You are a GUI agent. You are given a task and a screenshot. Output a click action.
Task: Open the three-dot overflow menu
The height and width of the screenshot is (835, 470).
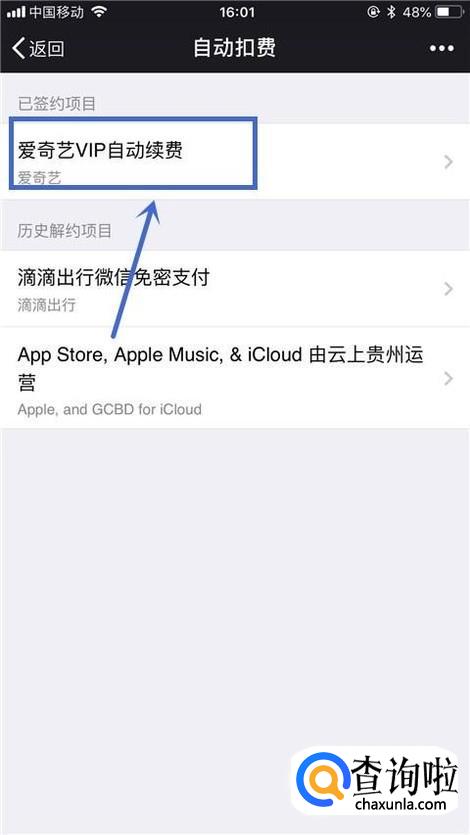441,48
